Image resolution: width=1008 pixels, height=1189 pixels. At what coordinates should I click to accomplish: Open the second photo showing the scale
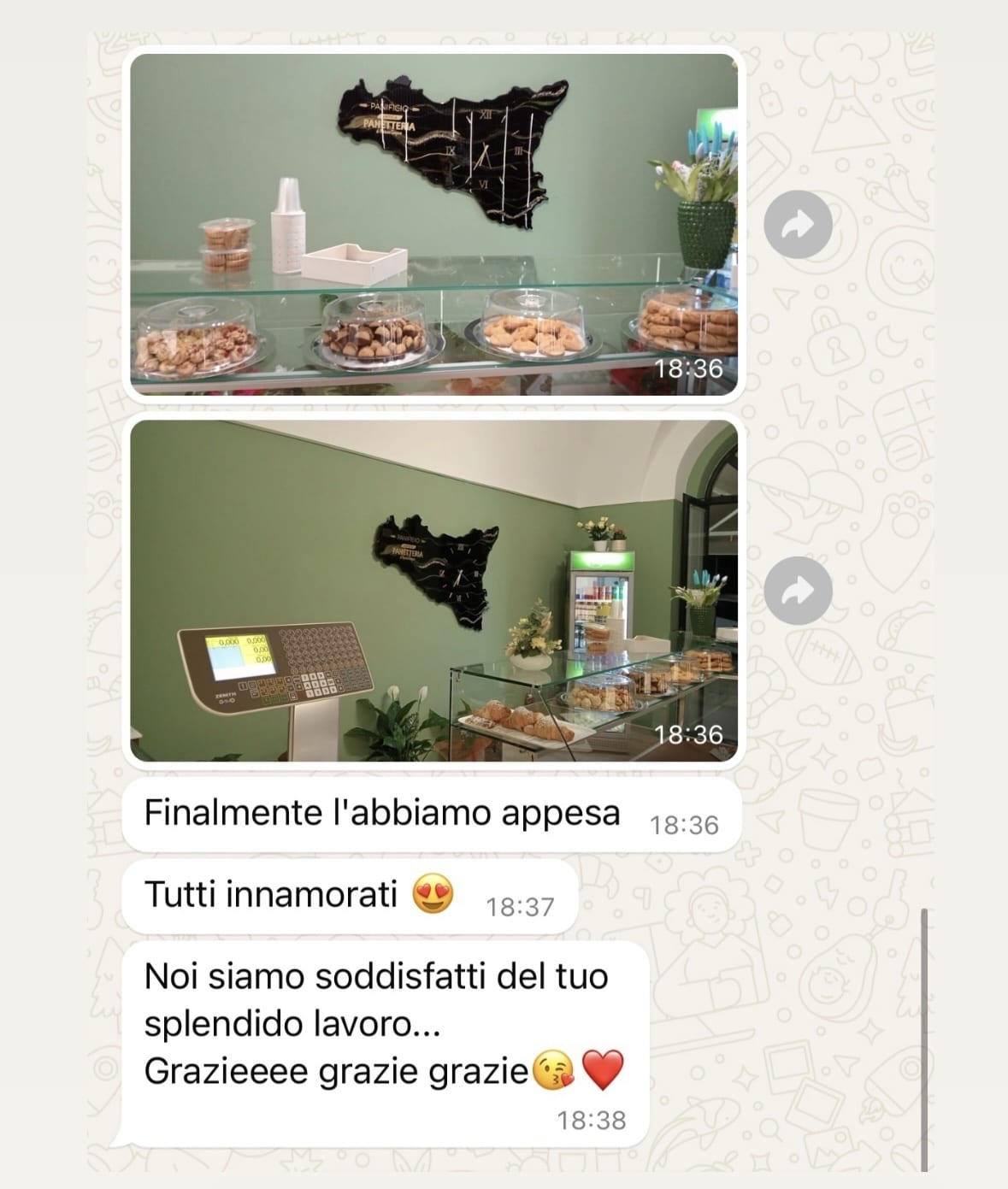[433, 591]
